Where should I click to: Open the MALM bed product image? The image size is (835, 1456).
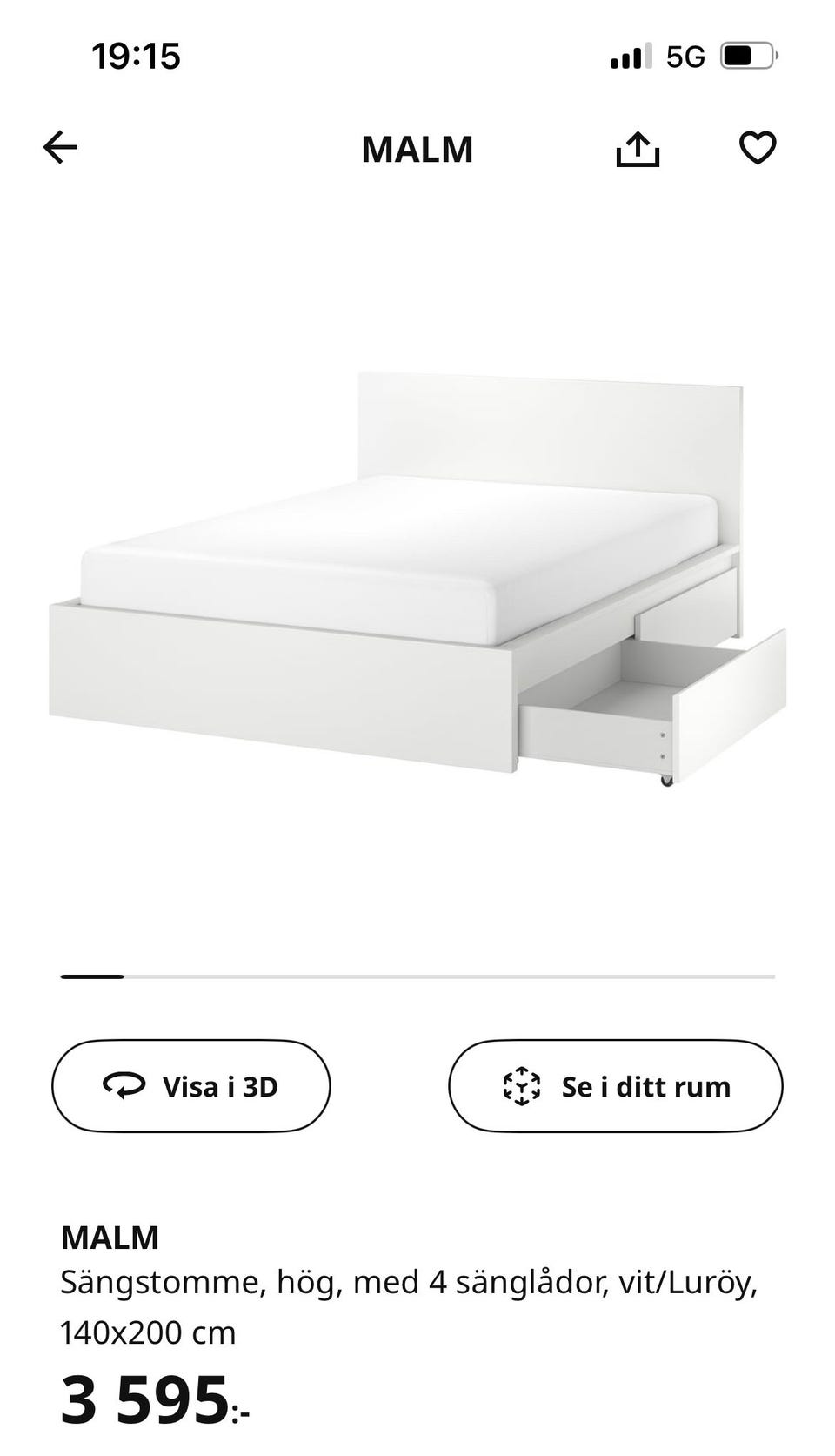click(x=417, y=579)
